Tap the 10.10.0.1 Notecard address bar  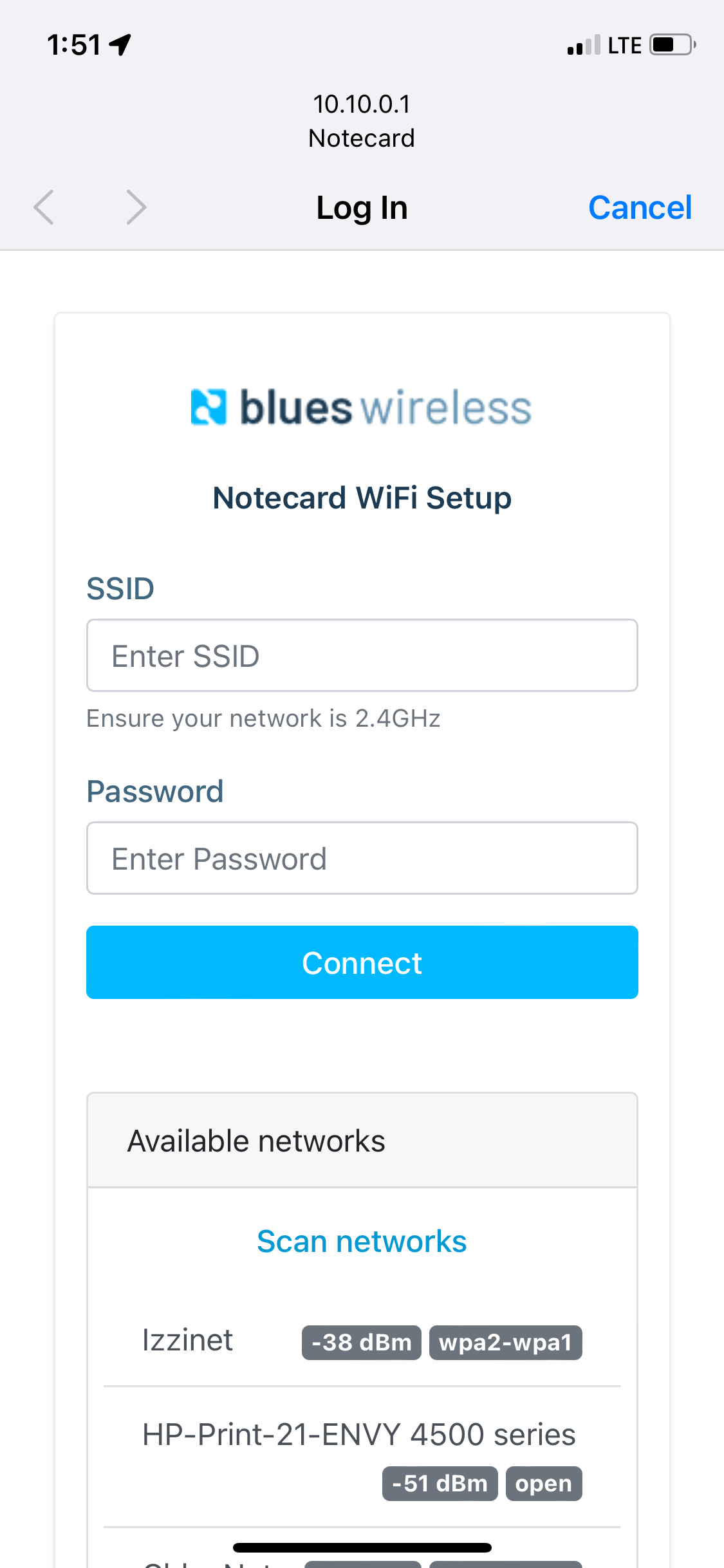click(x=361, y=120)
